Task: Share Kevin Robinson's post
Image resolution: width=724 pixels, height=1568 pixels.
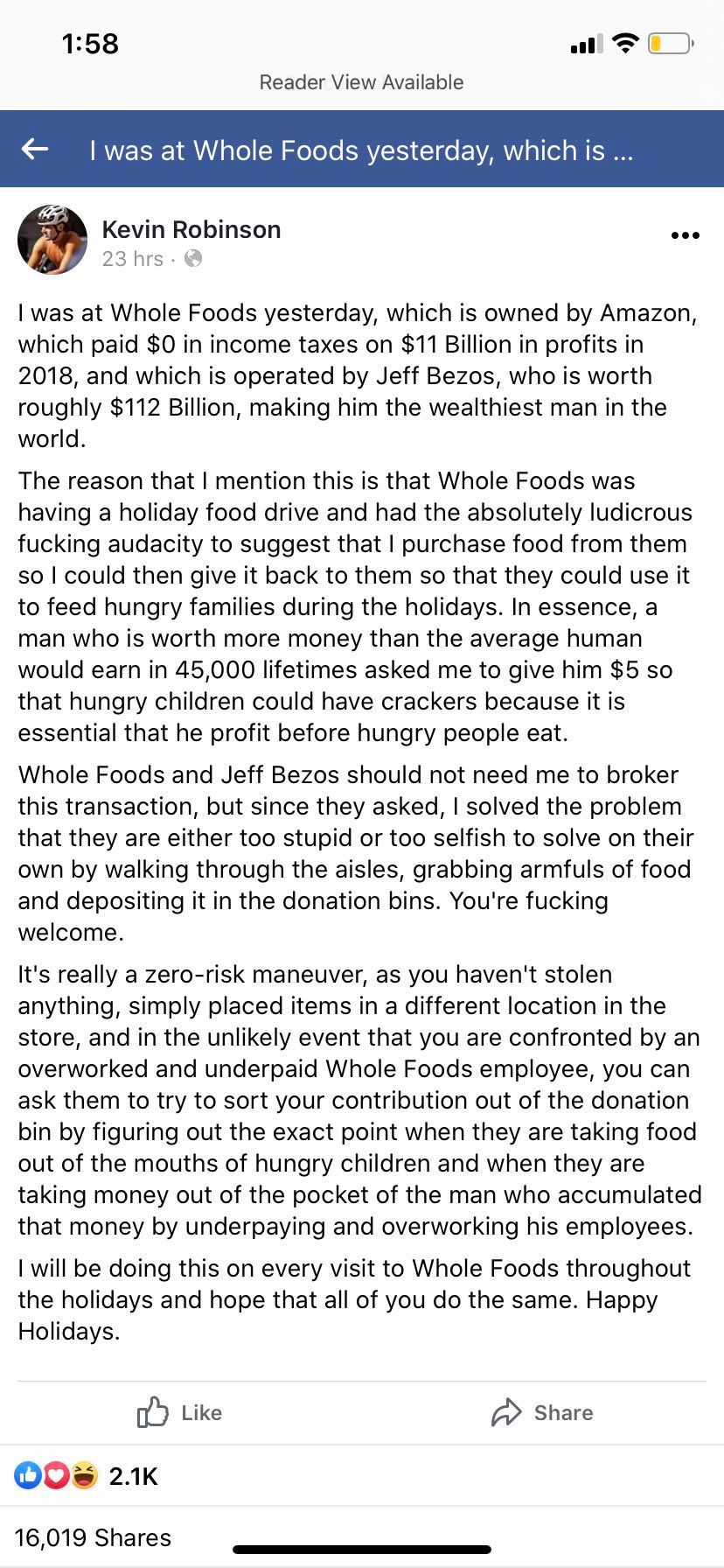Action: pyautogui.click(x=542, y=1412)
